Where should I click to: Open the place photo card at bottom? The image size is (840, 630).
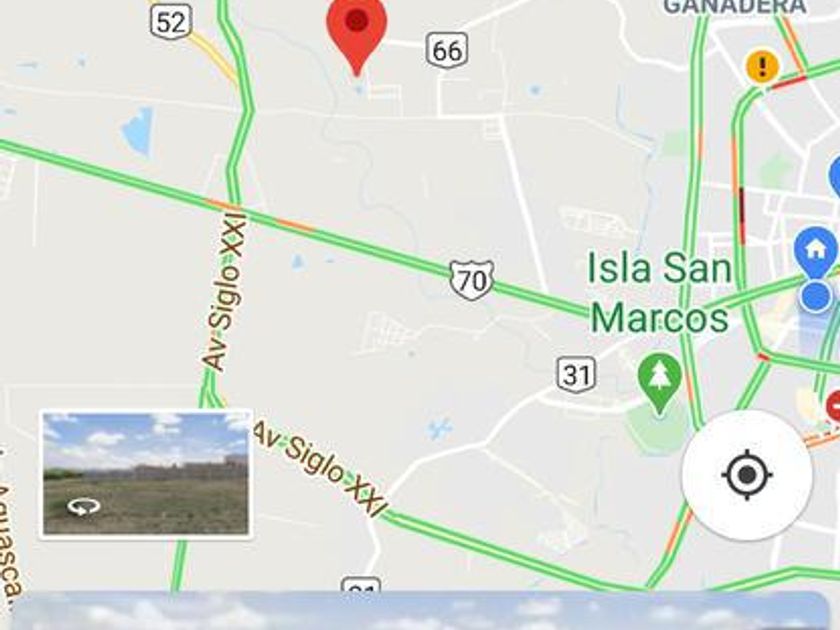coord(420,611)
